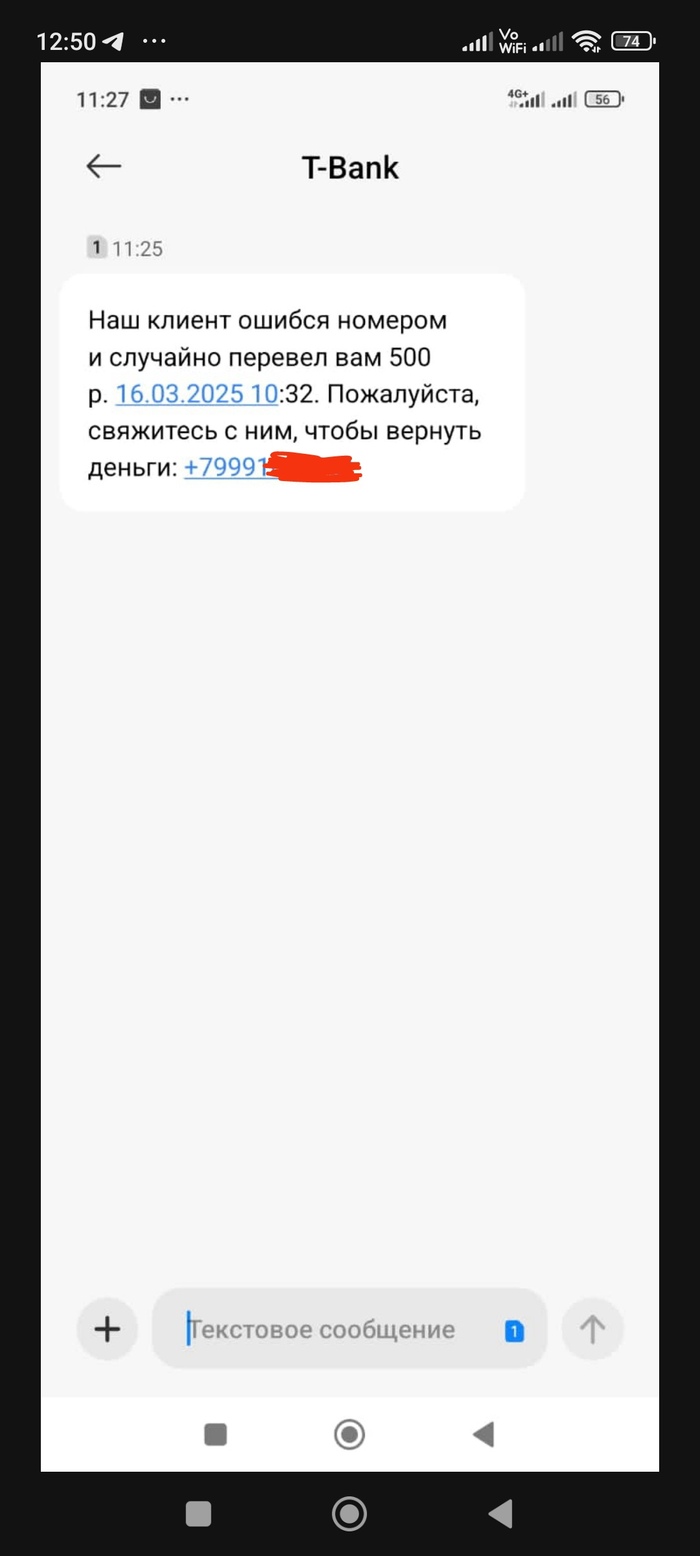Tap the system back triangle in black navigation bar

pos(501,1512)
